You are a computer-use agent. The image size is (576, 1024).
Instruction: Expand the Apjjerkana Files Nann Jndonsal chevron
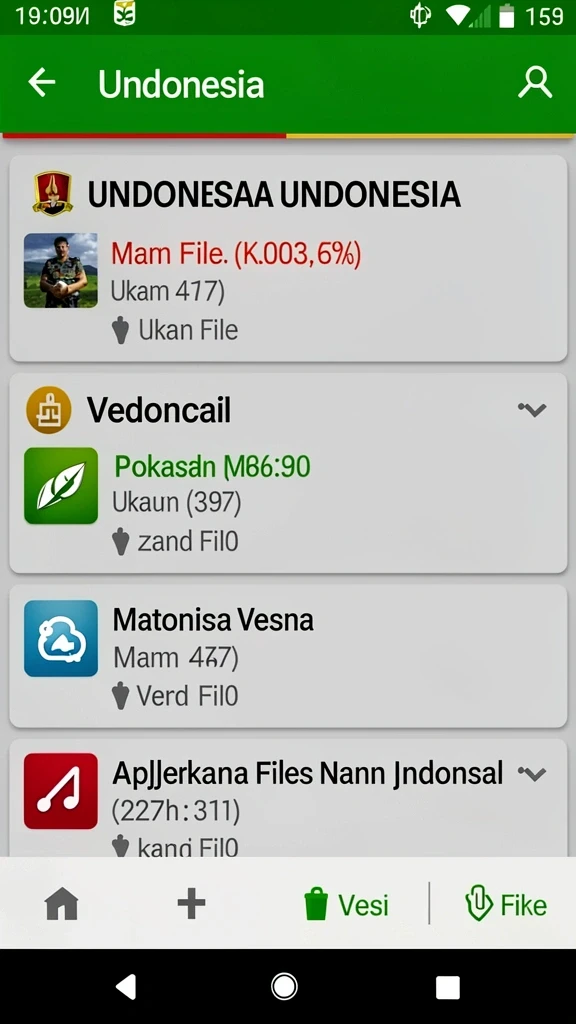click(x=532, y=774)
